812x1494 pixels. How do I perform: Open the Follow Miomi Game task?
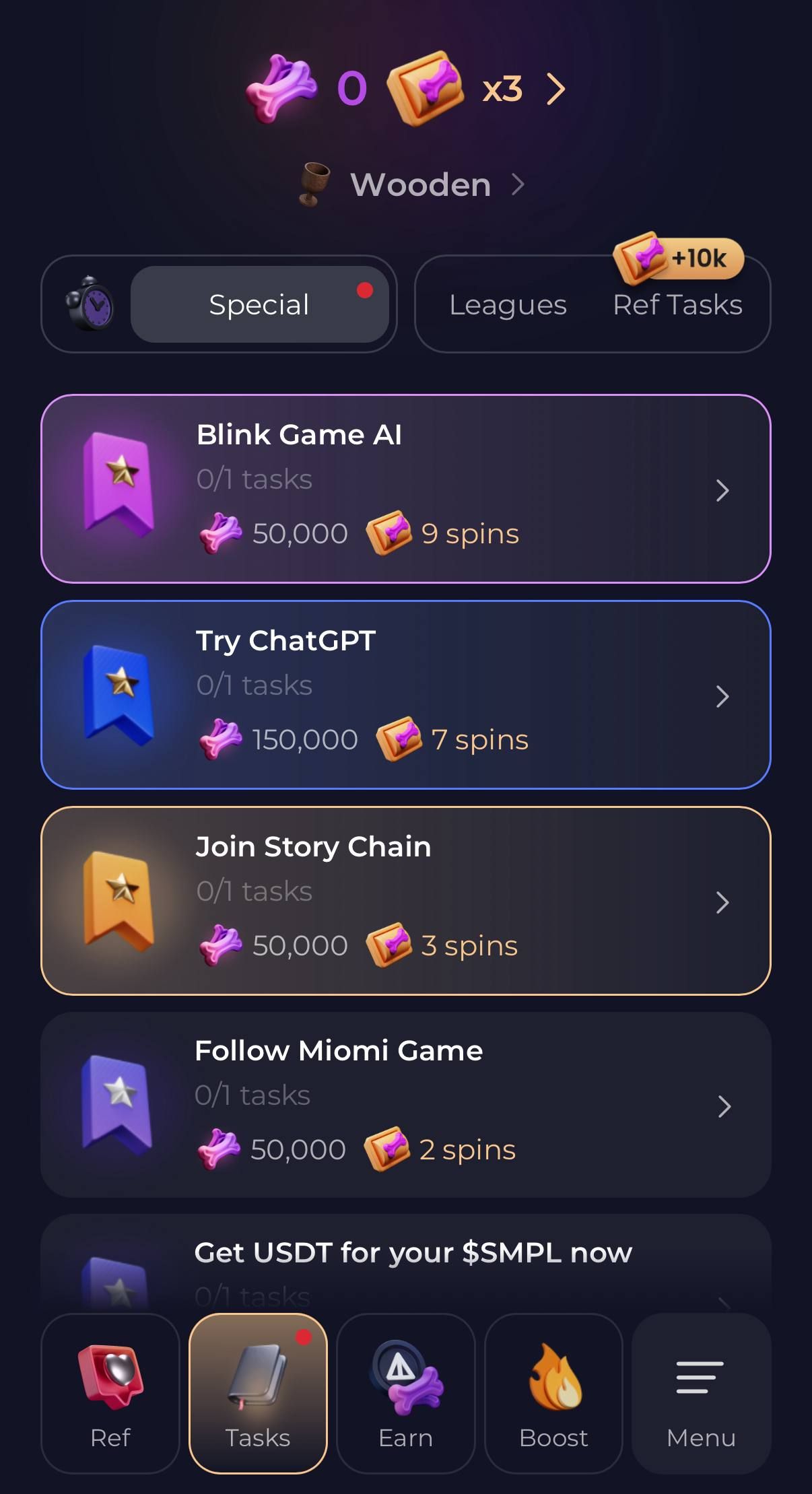(x=405, y=1105)
